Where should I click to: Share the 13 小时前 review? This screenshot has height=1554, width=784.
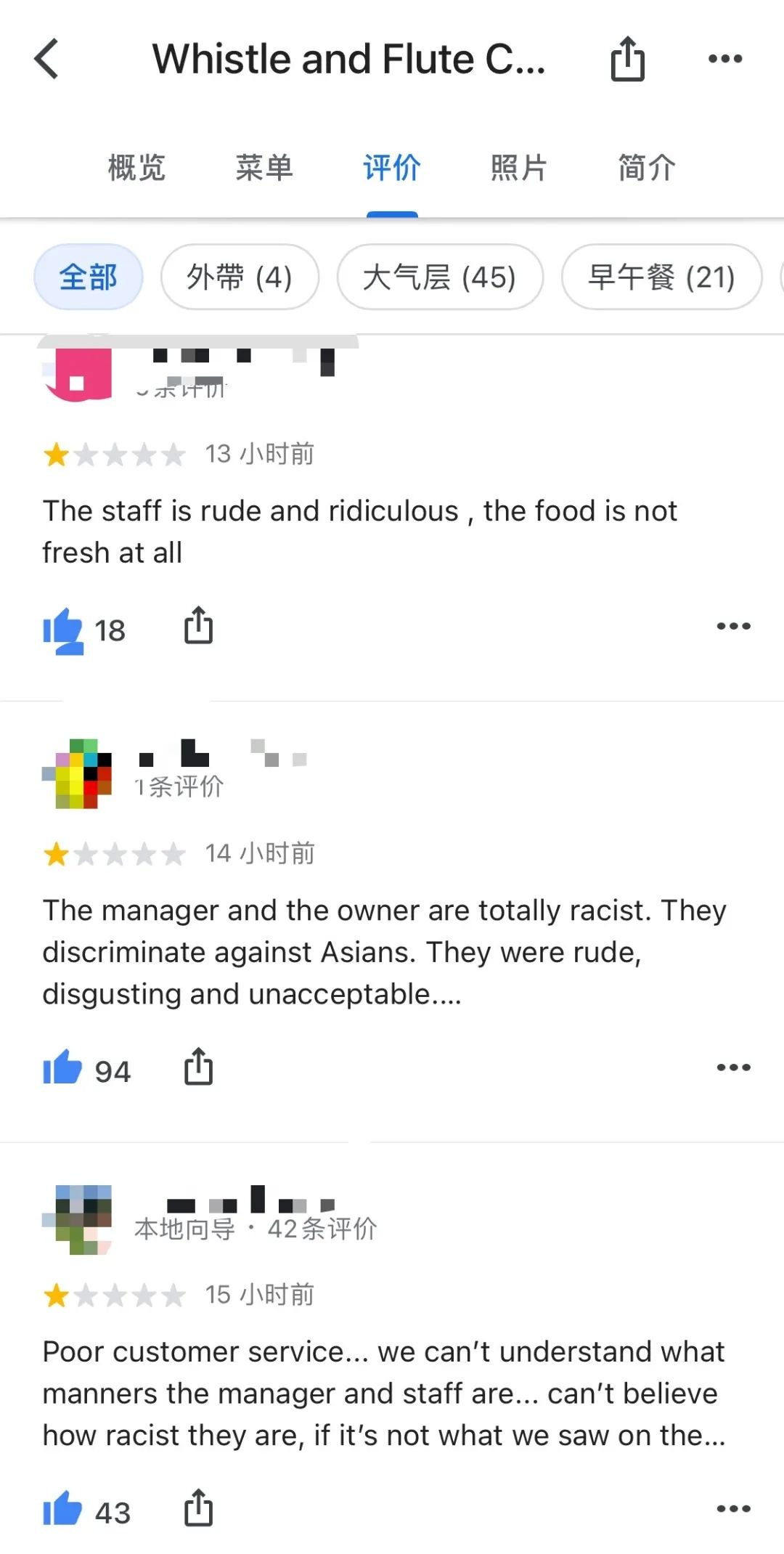click(198, 626)
